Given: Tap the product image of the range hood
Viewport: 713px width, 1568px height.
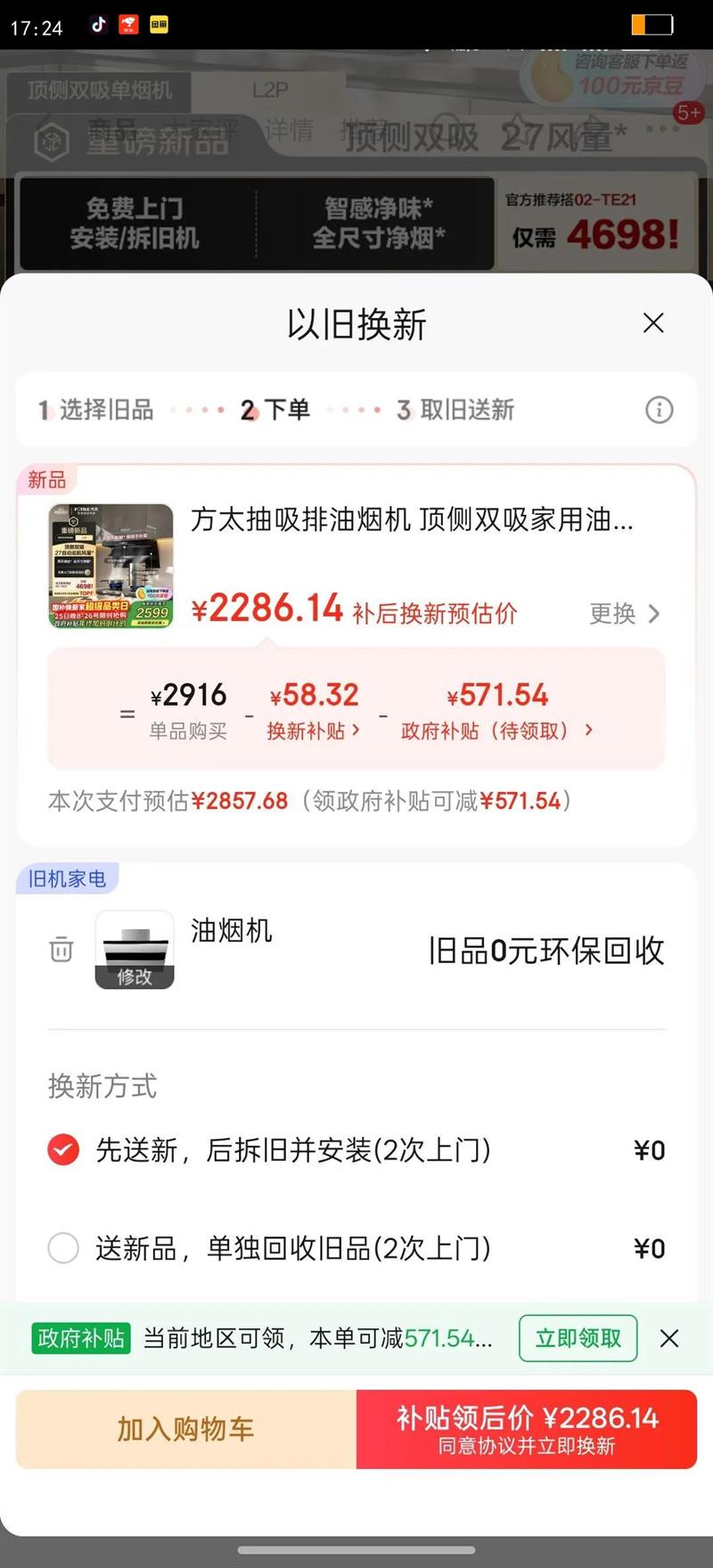Looking at the screenshot, I should pyautogui.click(x=111, y=566).
